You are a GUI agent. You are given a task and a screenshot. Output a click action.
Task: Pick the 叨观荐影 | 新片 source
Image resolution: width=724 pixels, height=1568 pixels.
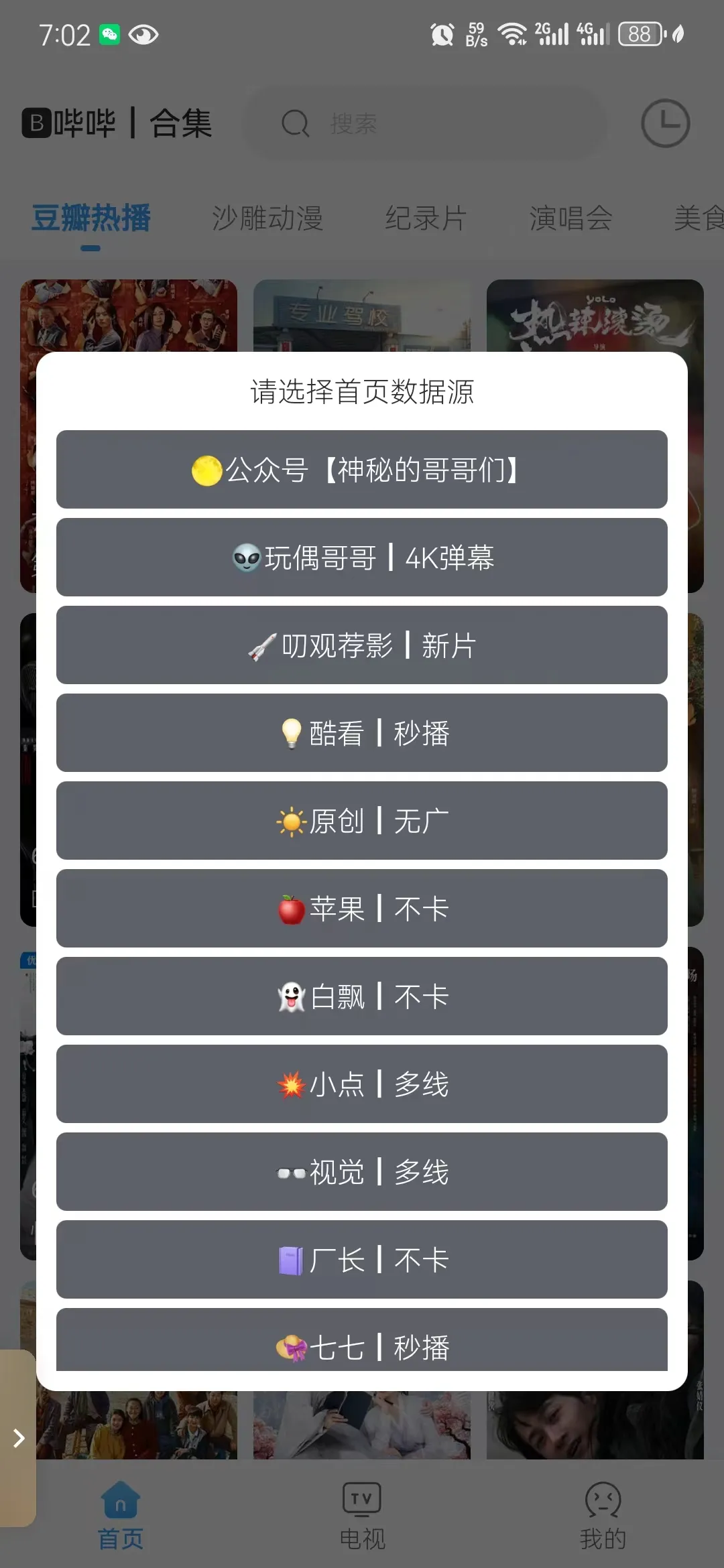pyautogui.click(x=362, y=645)
